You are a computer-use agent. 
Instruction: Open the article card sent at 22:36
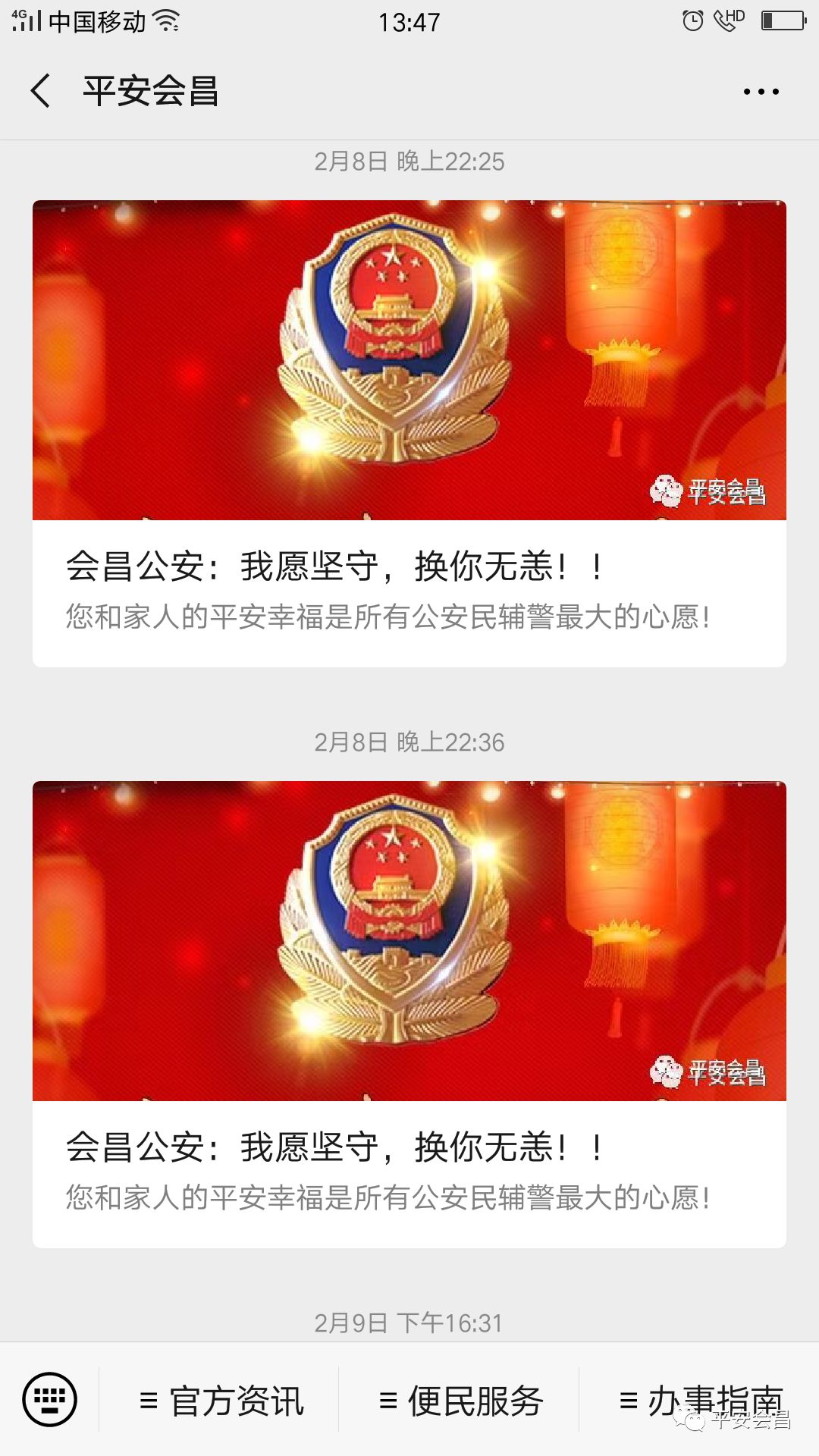[409, 1014]
